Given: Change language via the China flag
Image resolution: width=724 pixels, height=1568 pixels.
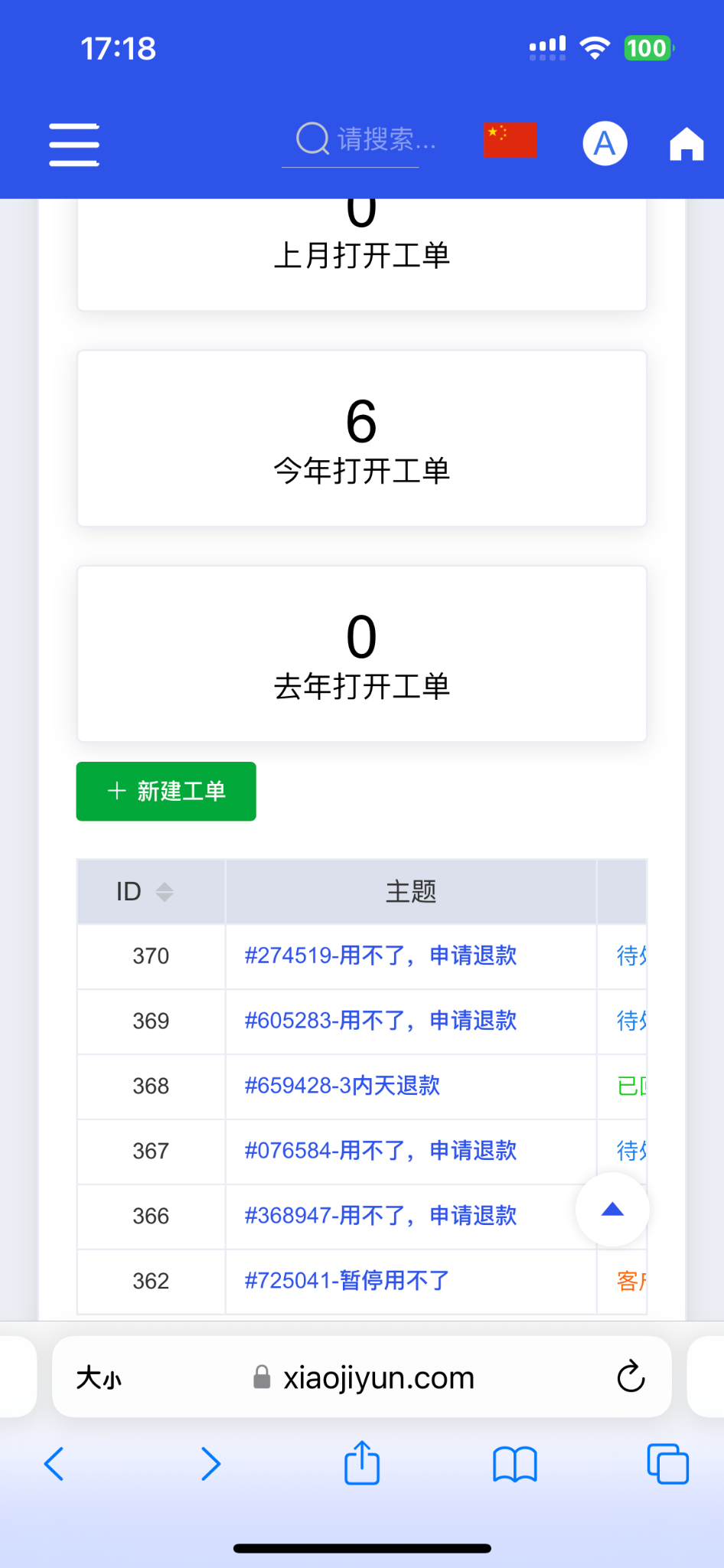Looking at the screenshot, I should point(510,140).
